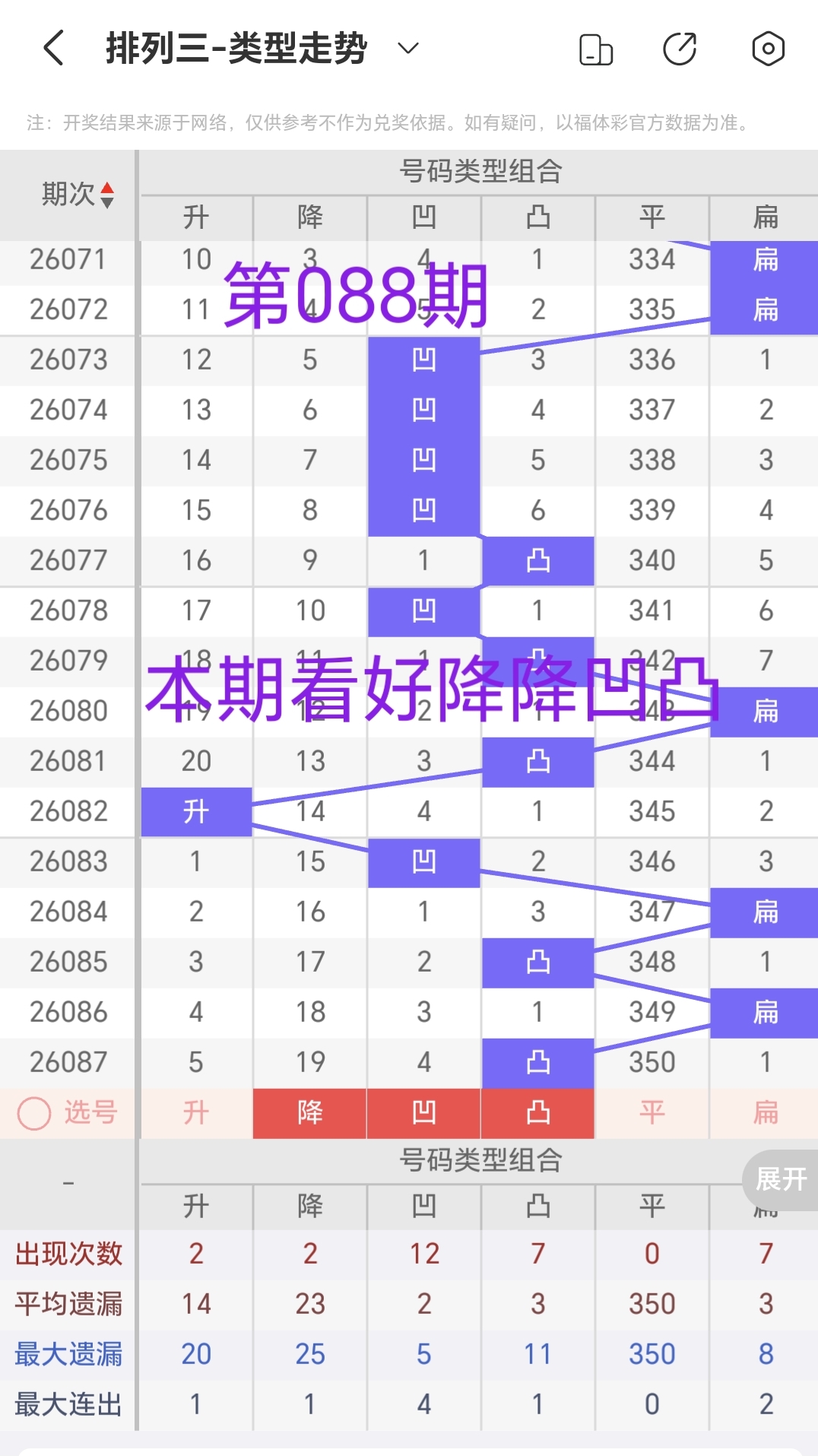Screen dimensions: 818x1456
Task: Enable 扁 in the 选号 row
Action: tap(764, 1112)
